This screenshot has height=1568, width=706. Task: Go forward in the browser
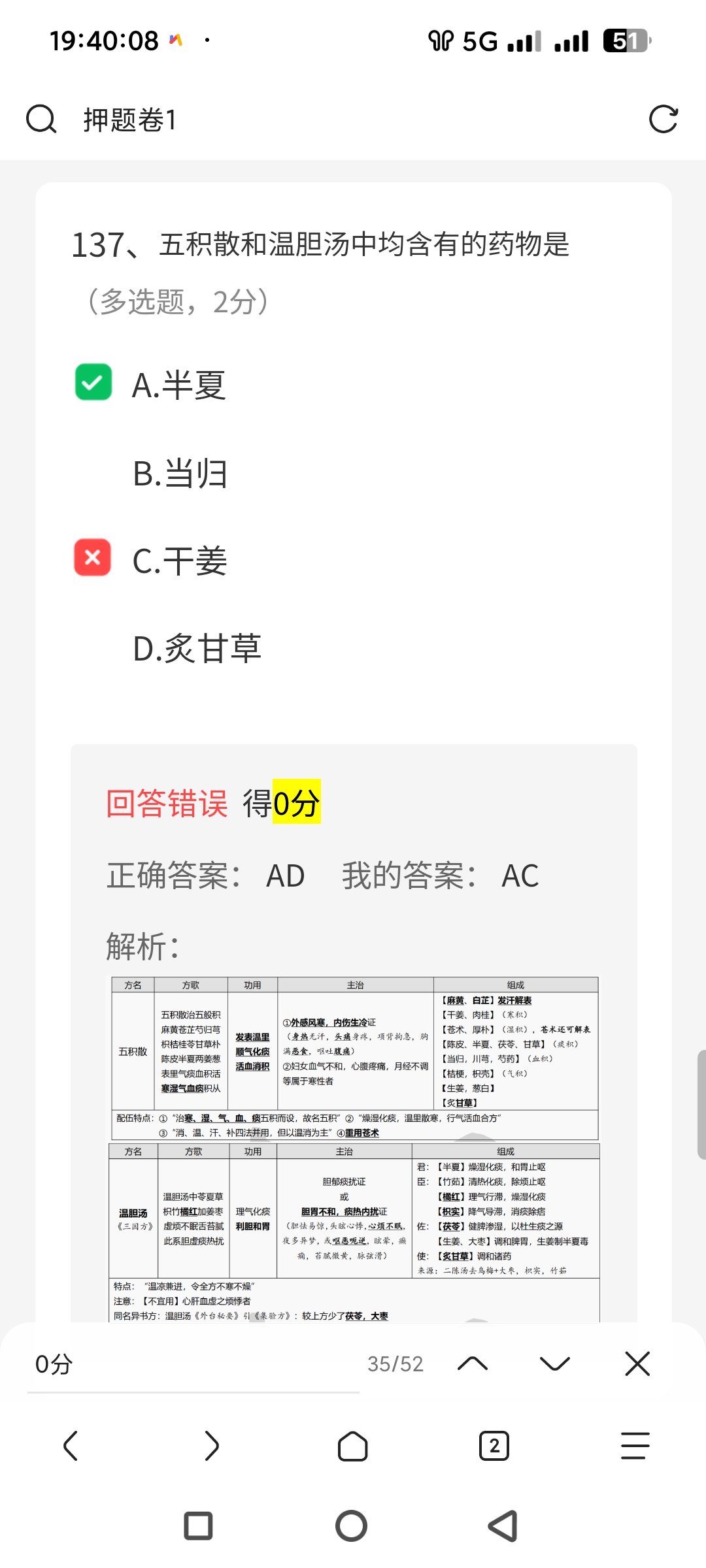click(x=212, y=1446)
